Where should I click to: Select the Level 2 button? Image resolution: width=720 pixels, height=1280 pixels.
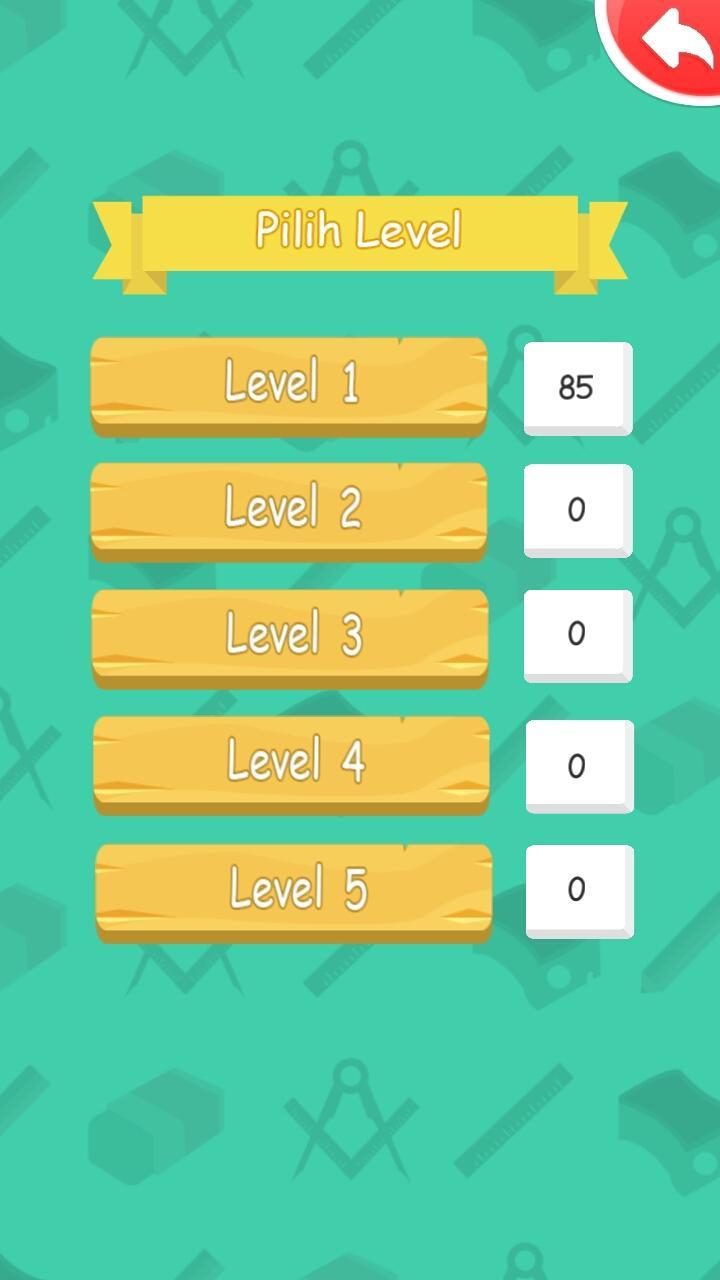coord(289,510)
